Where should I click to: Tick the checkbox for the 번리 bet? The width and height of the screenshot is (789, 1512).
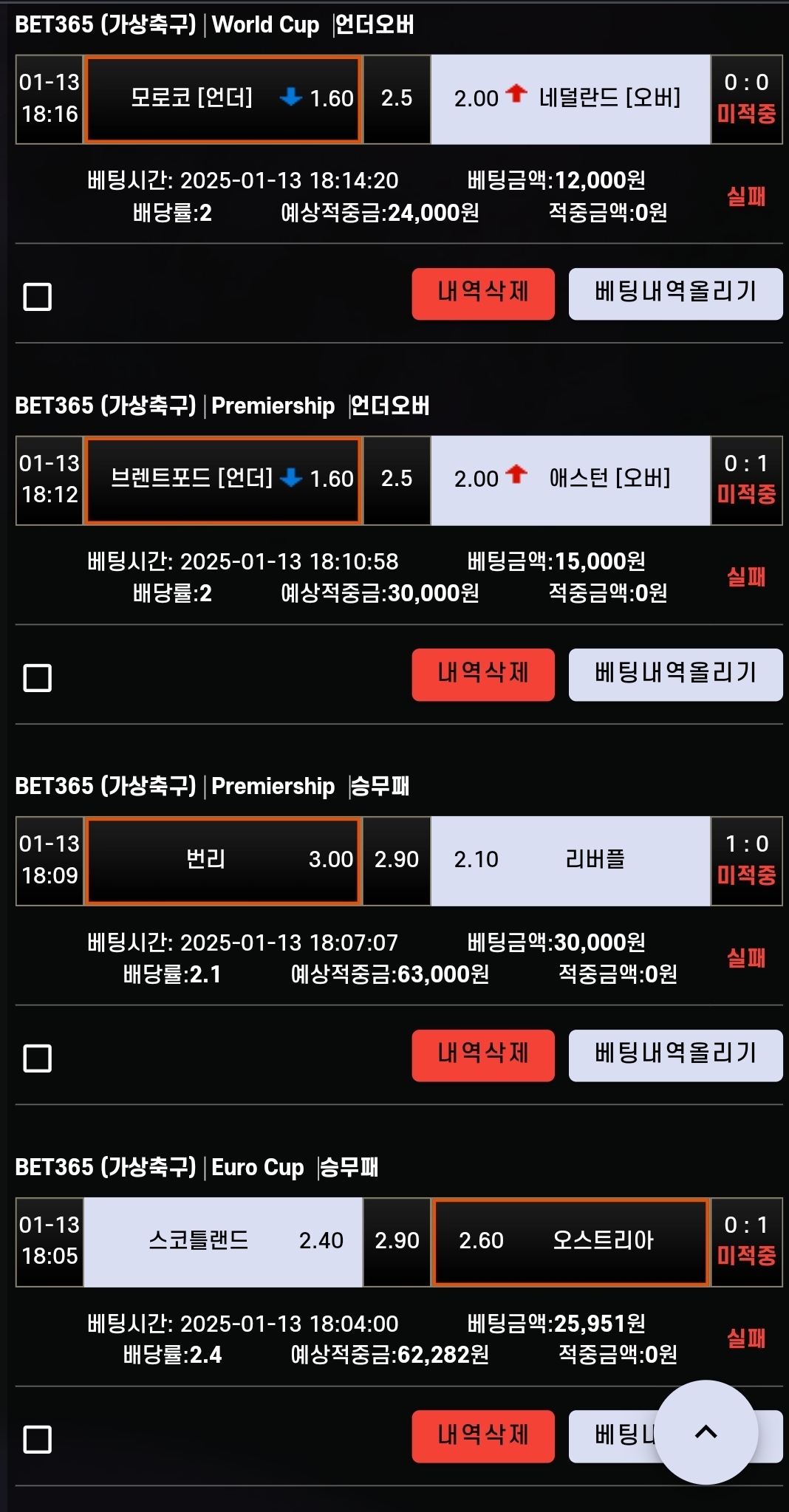pyautogui.click(x=38, y=1058)
